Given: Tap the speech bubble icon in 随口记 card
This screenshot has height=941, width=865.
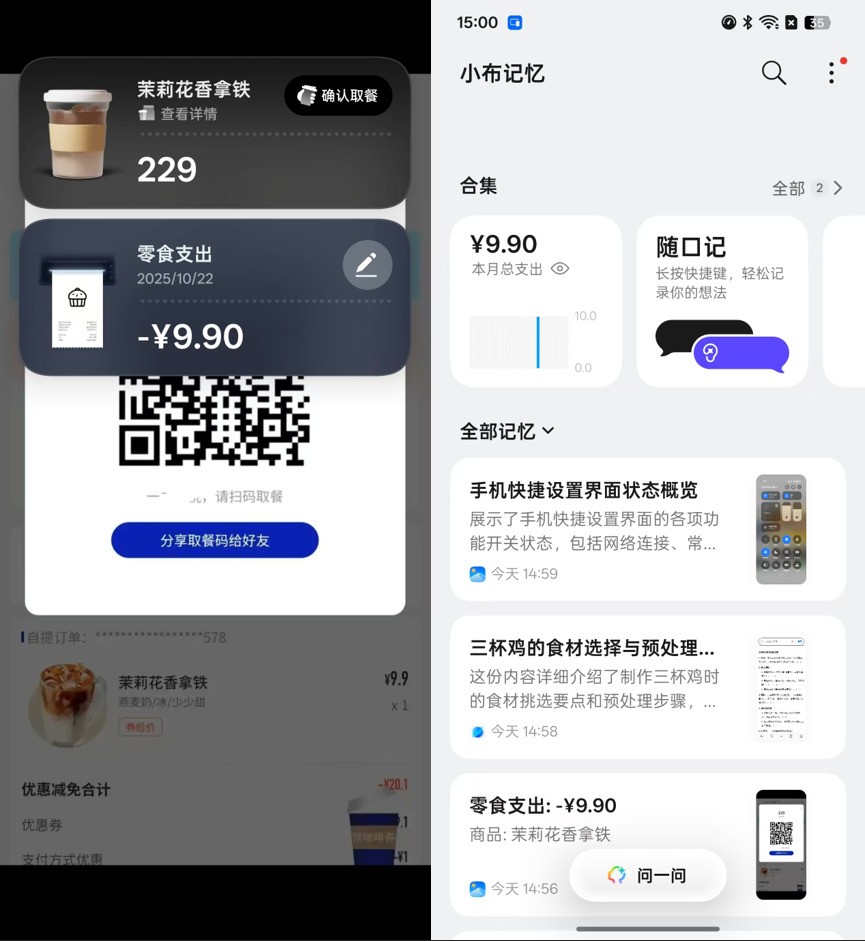Looking at the screenshot, I should [x=740, y=353].
